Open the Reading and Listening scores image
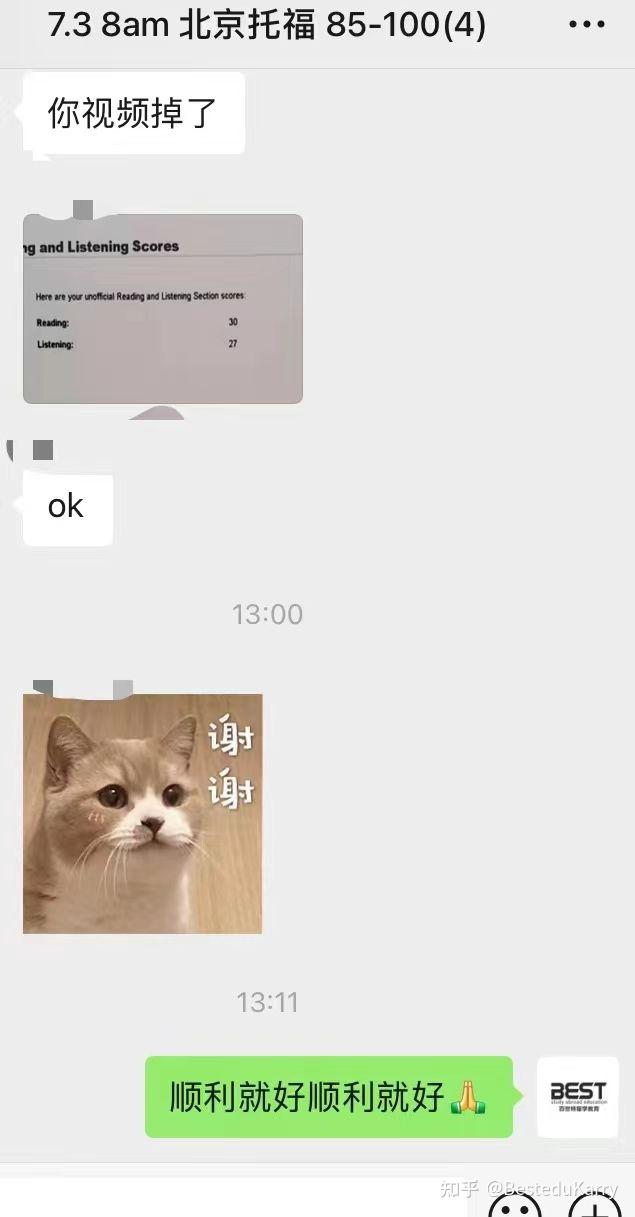This screenshot has width=635, height=1217. (x=163, y=309)
